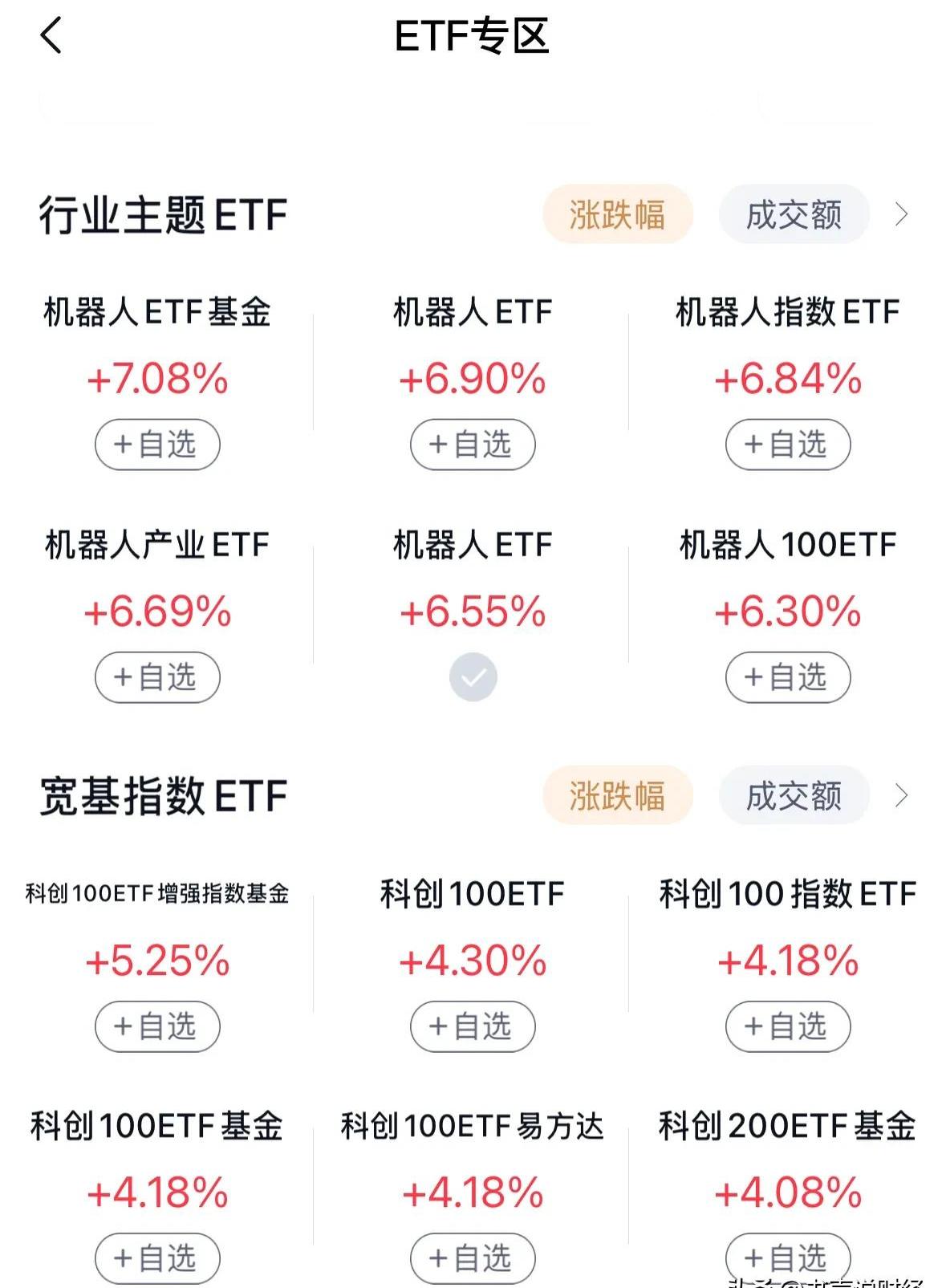Tap the back arrow to exit ETF专区
946x1288 pixels.
coord(51,36)
